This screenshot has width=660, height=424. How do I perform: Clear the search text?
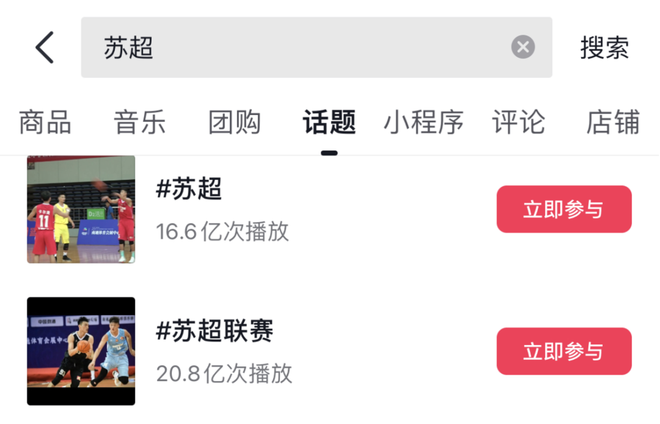click(523, 47)
